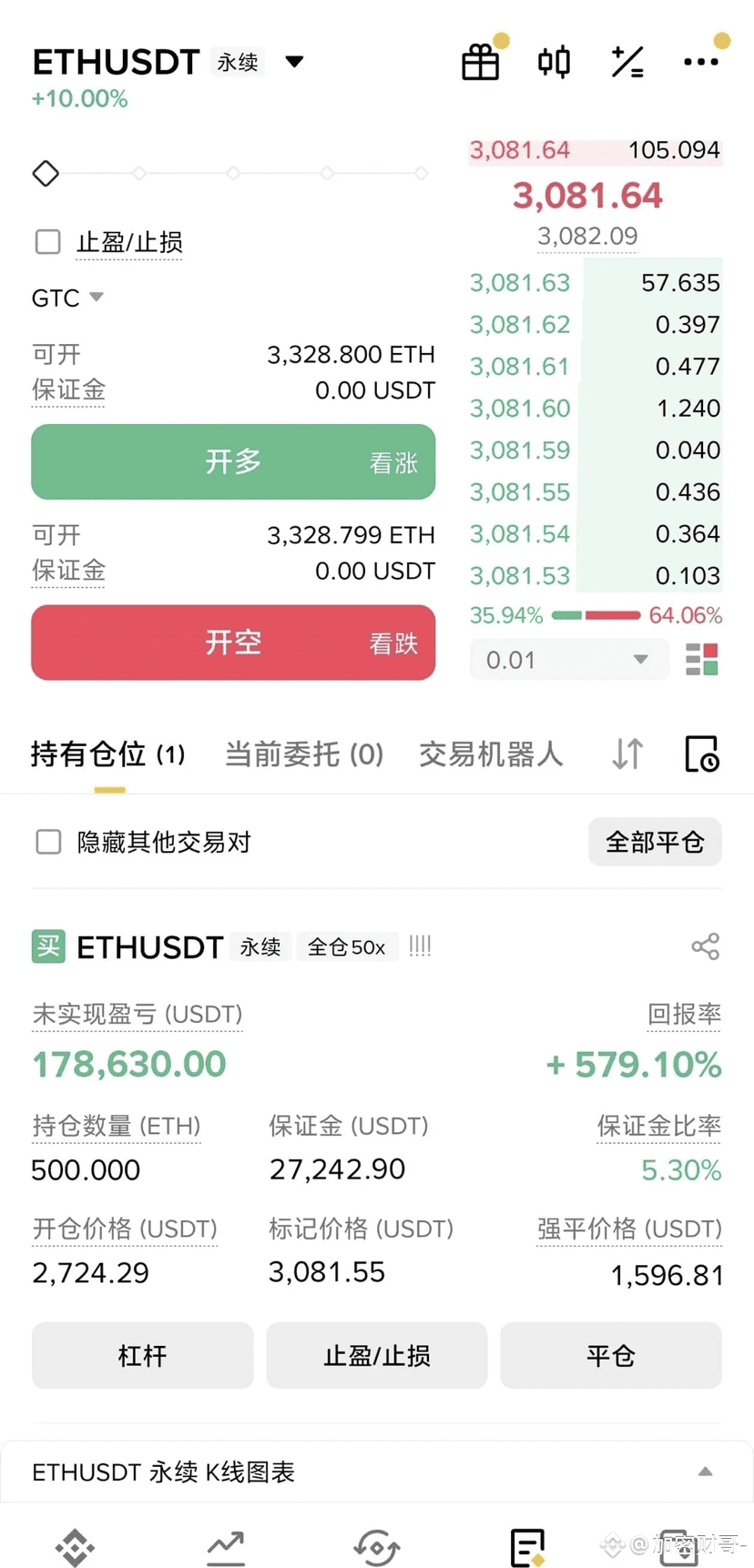The width and height of the screenshot is (754, 1568).
Task: Check 隐藏其他交易对 option
Action: point(48,842)
